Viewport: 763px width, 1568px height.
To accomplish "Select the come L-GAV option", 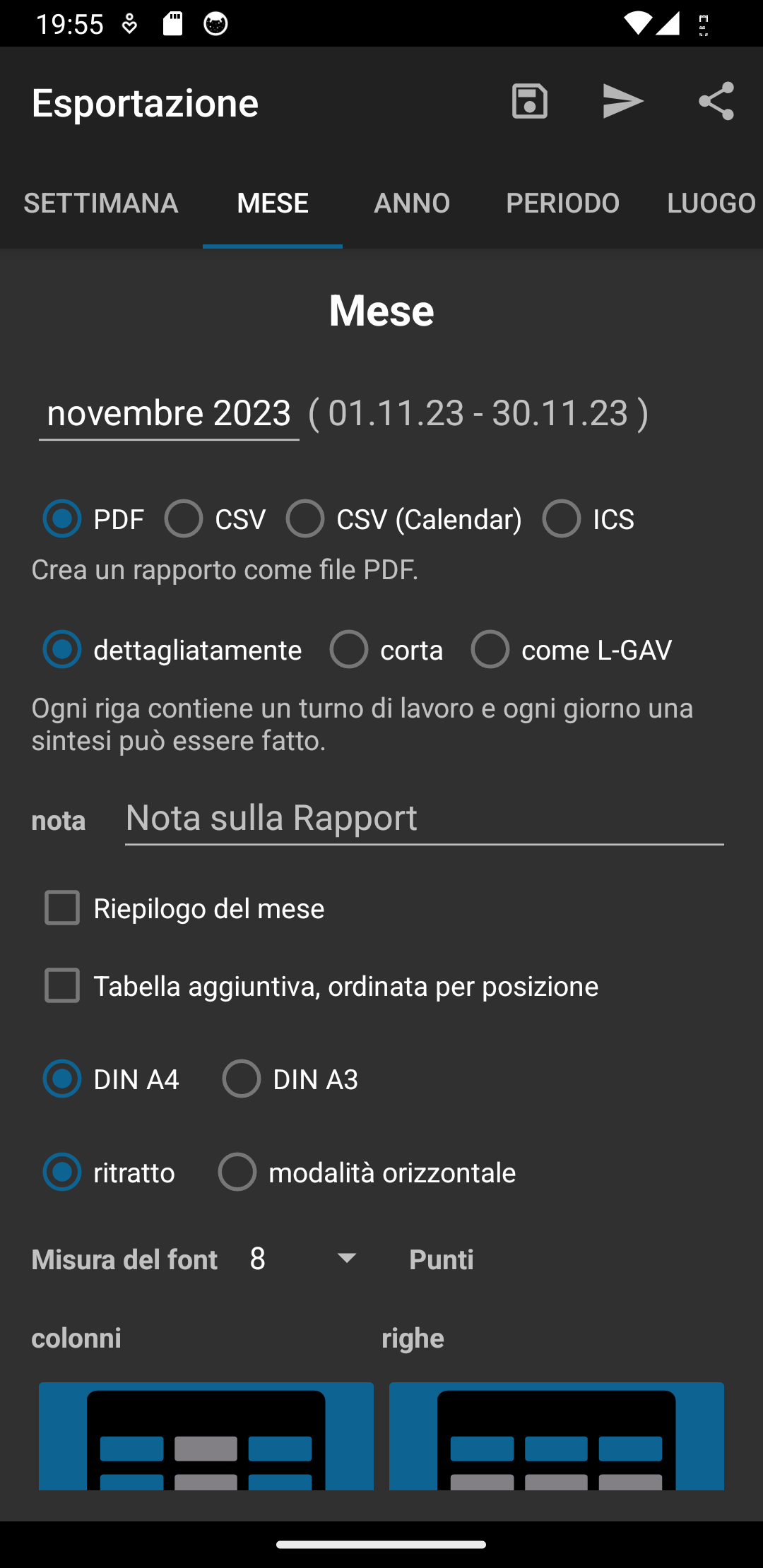I will [x=572, y=650].
